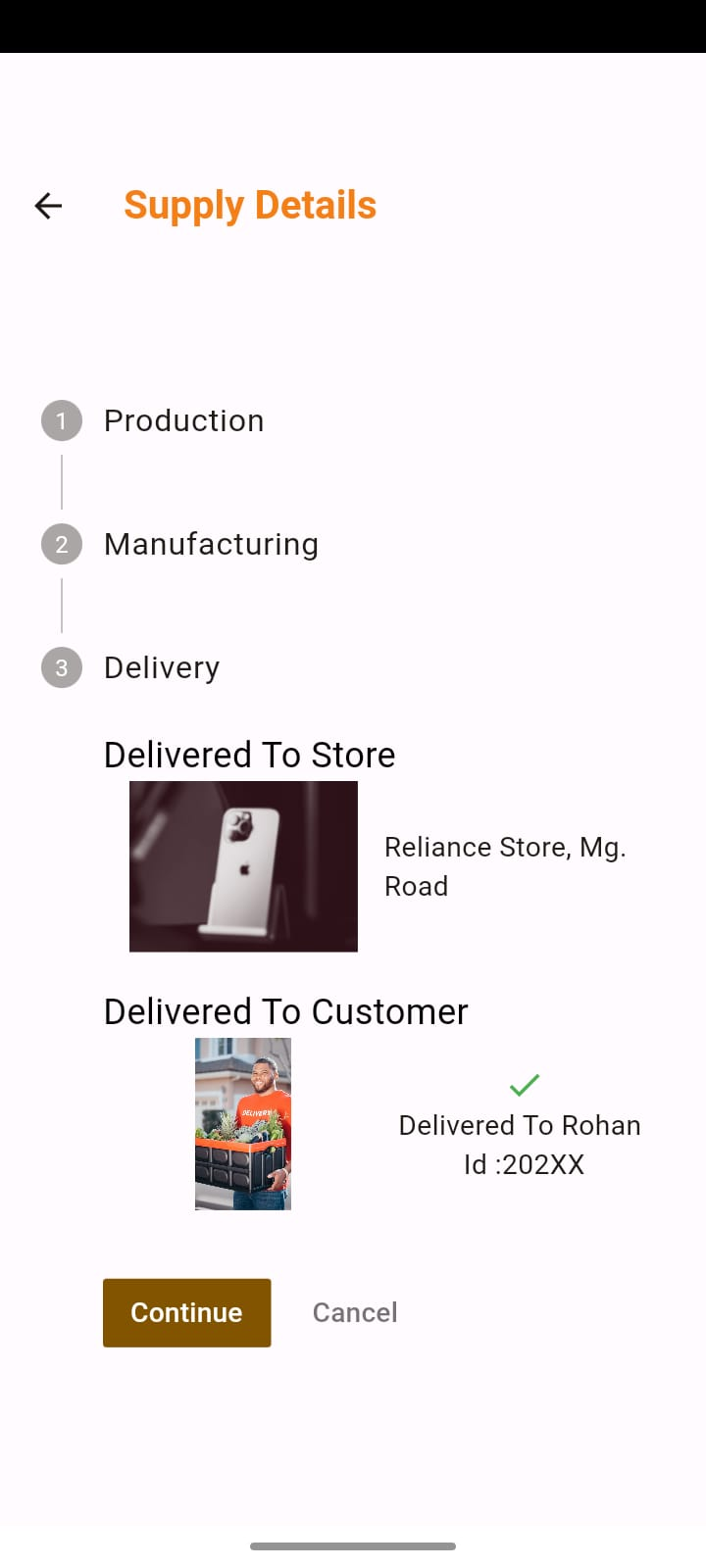Image resolution: width=706 pixels, height=1568 pixels.
Task: Tap the stepper progress line between Production and Manufacturing
Action: click(61, 482)
